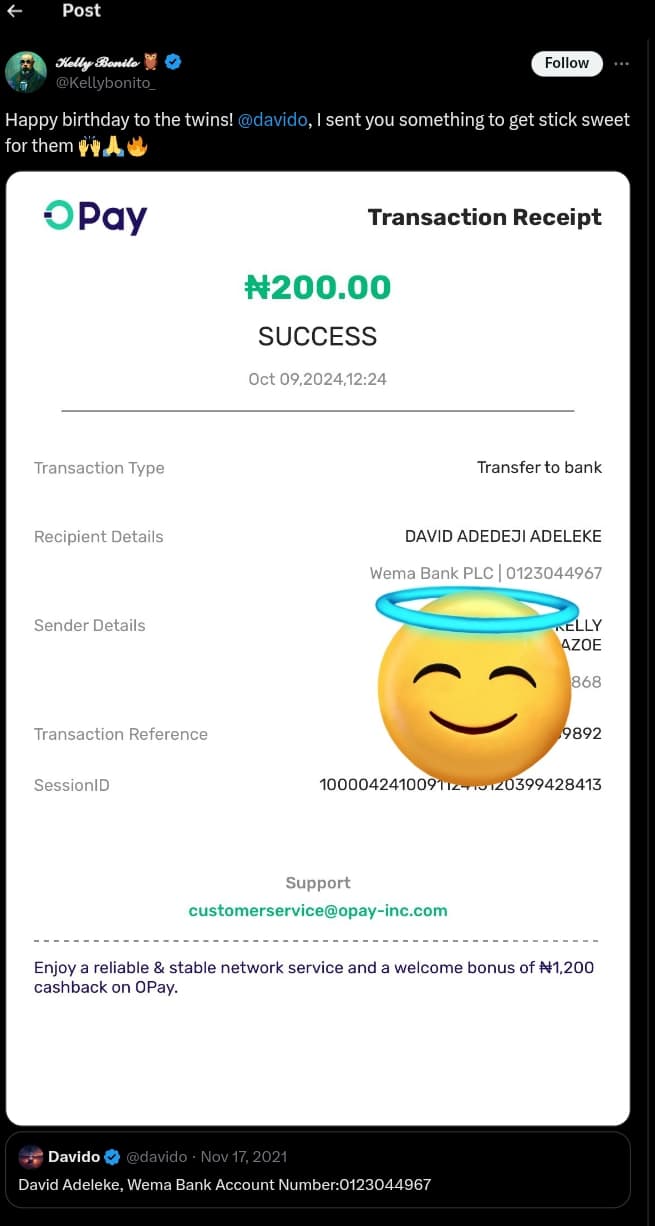The height and width of the screenshot is (1226, 655).
Task: Open the quoted Davido post
Action: click(318, 1170)
